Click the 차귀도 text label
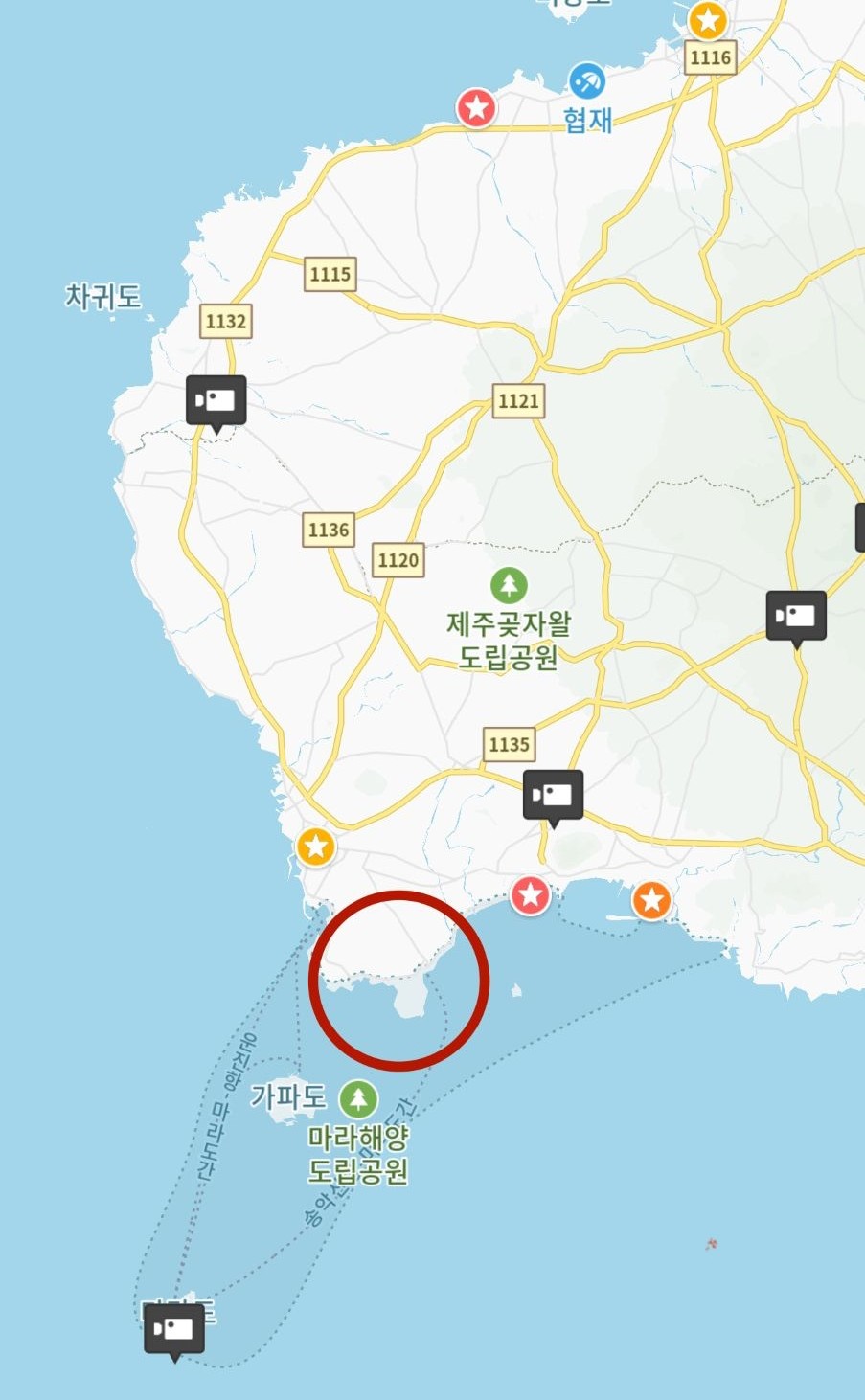 pyautogui.click(x=105, y=297)
